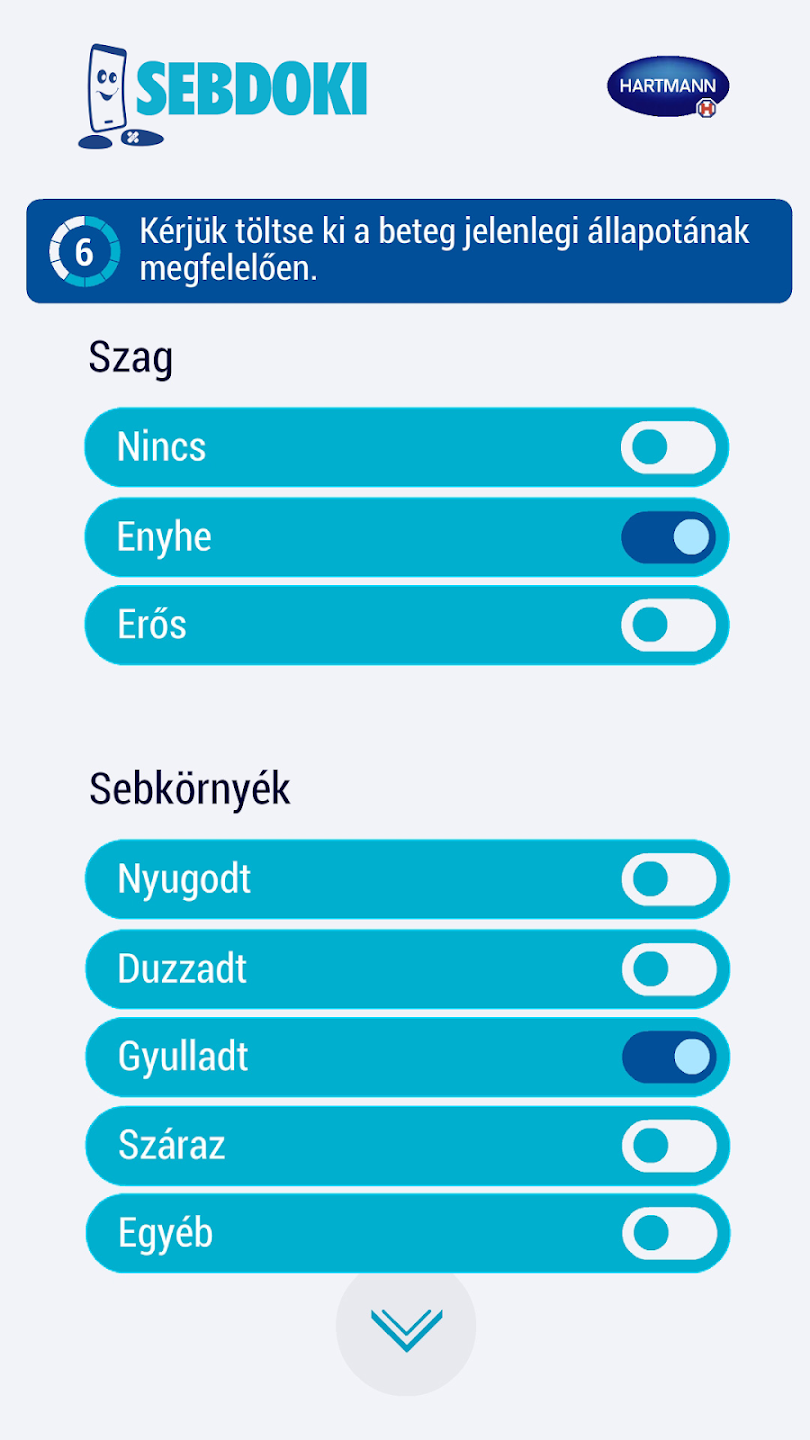Disable the Gyulladt toggle

click(668, 1058)
